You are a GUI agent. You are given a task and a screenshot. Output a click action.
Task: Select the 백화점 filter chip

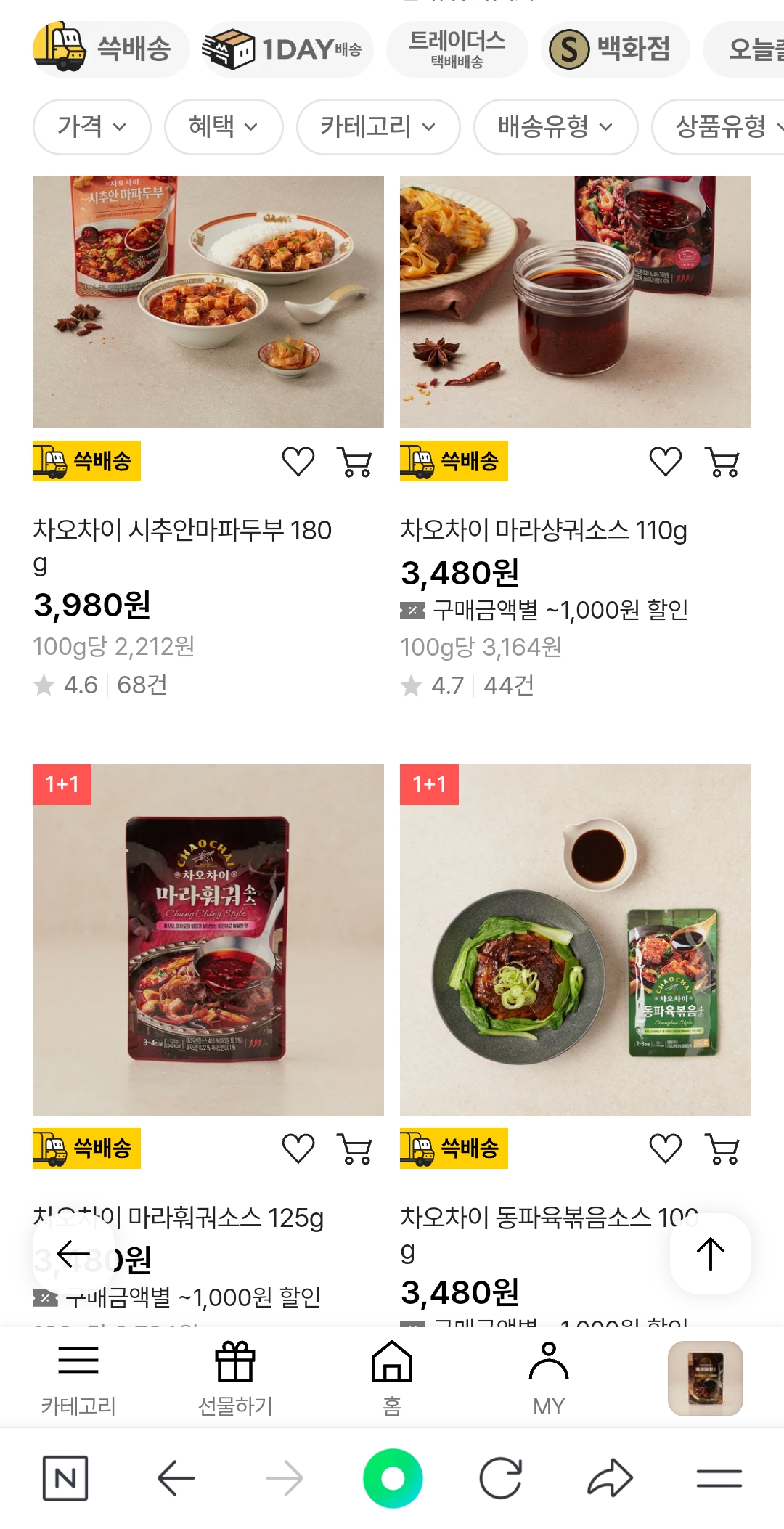click(614, 49)
